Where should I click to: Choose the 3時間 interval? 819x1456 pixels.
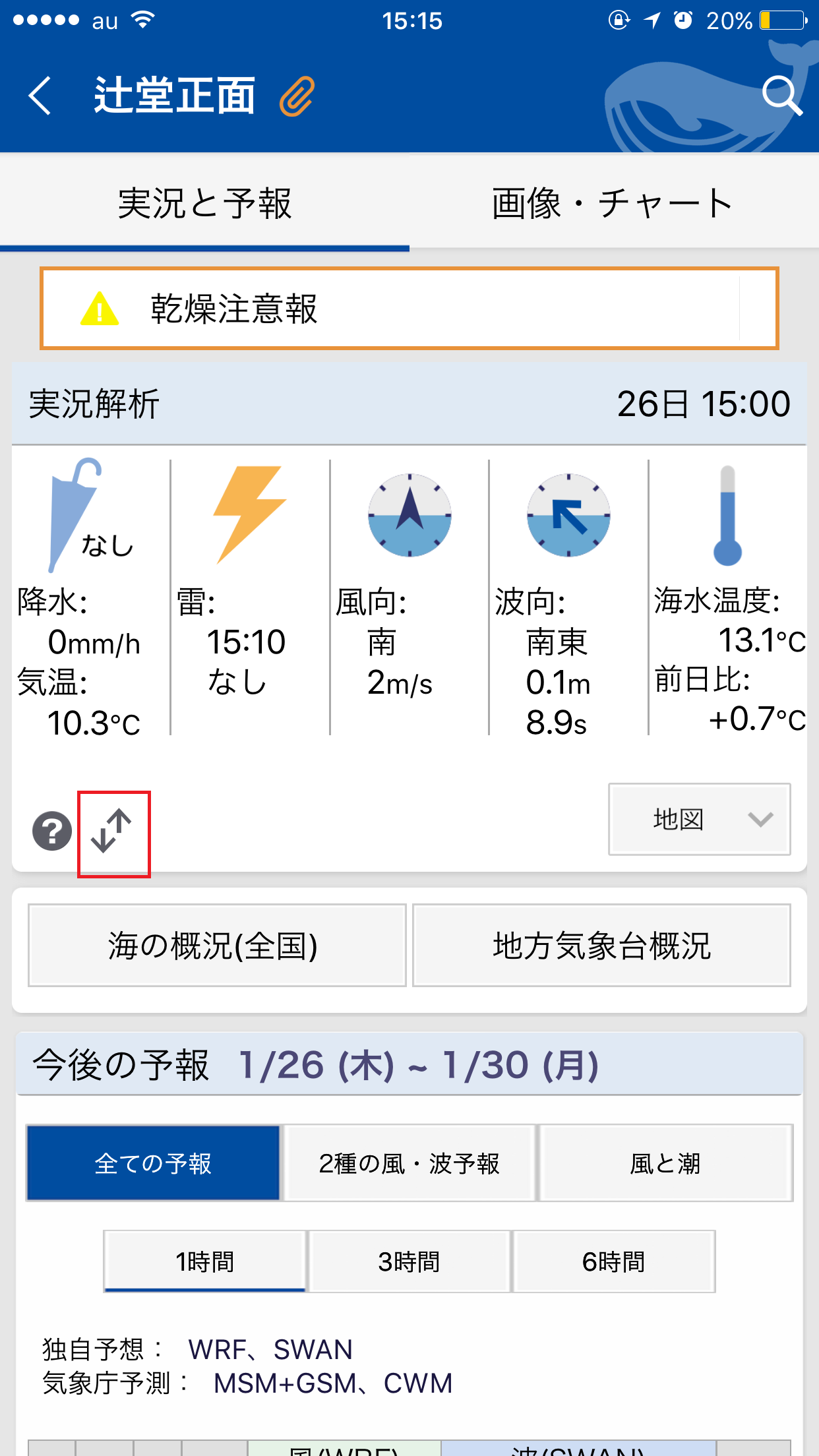click(x=409, y=1261)
